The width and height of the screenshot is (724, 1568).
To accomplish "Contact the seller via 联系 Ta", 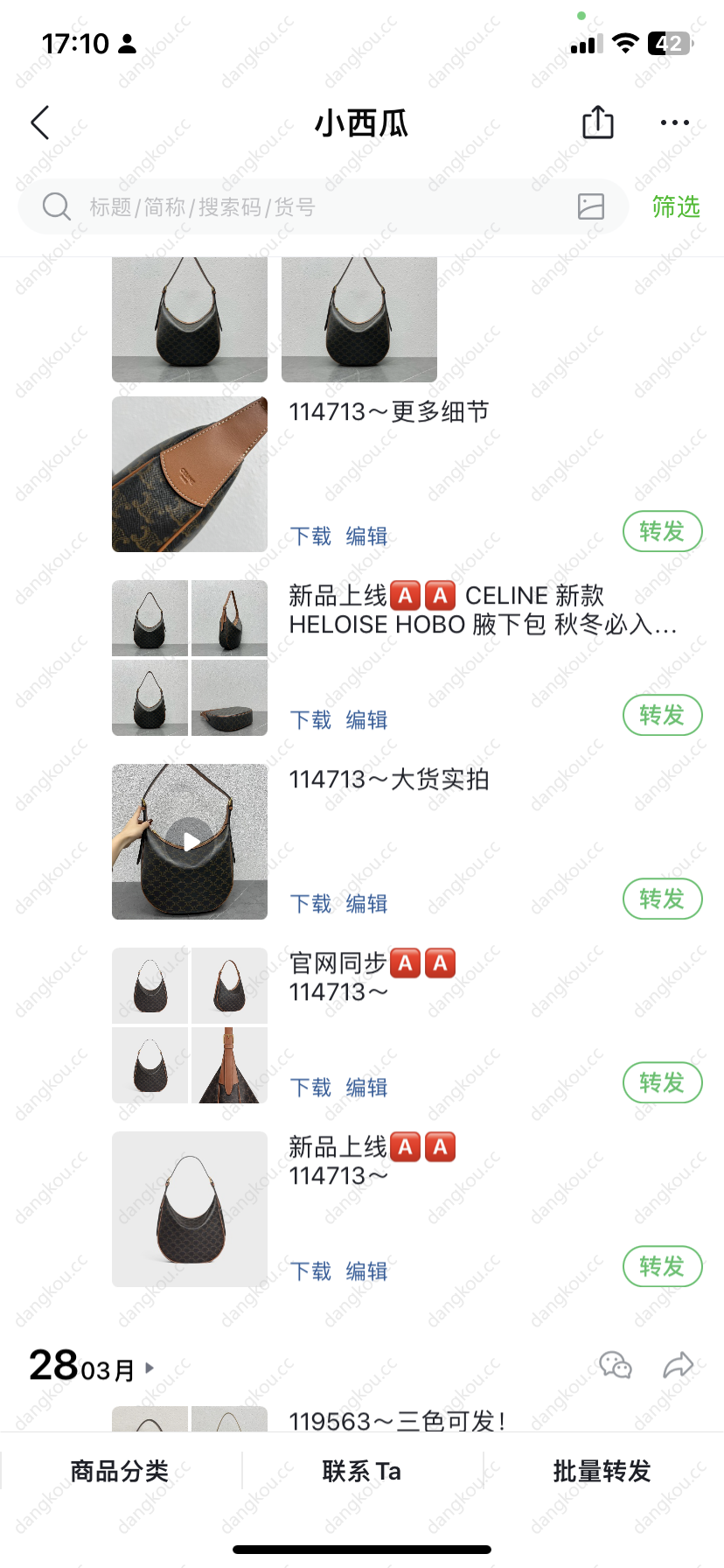I will pos(362,1471).
